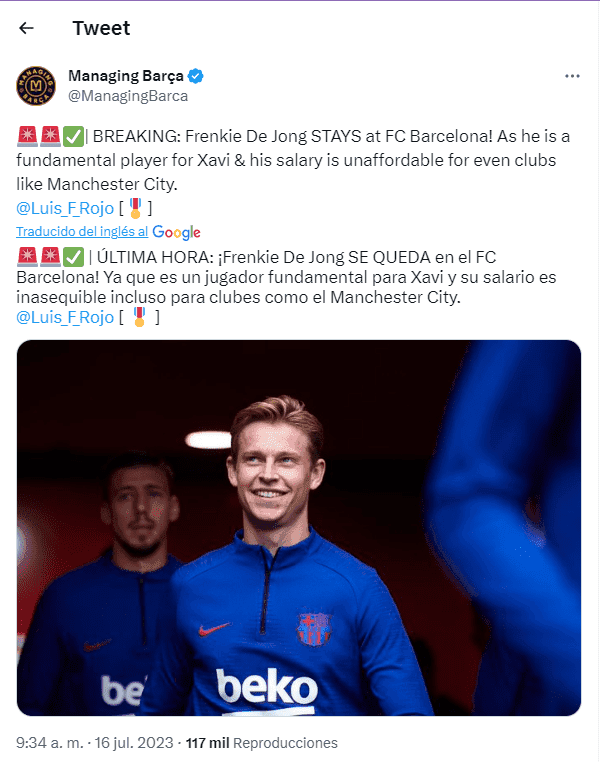This screenshot has height=762, width=600.
Task: Open @Luis_F_Rojo mention in the Spanish translation
Action: [65, 317]
